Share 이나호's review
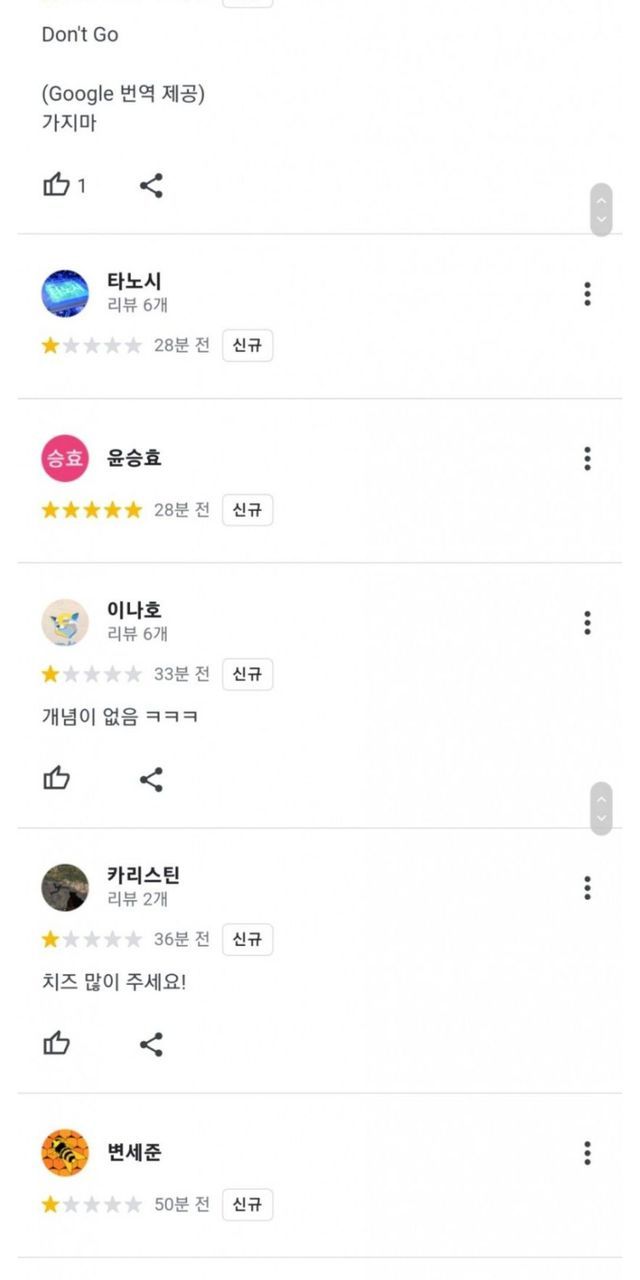640x1280 pixels. [151, 779]
